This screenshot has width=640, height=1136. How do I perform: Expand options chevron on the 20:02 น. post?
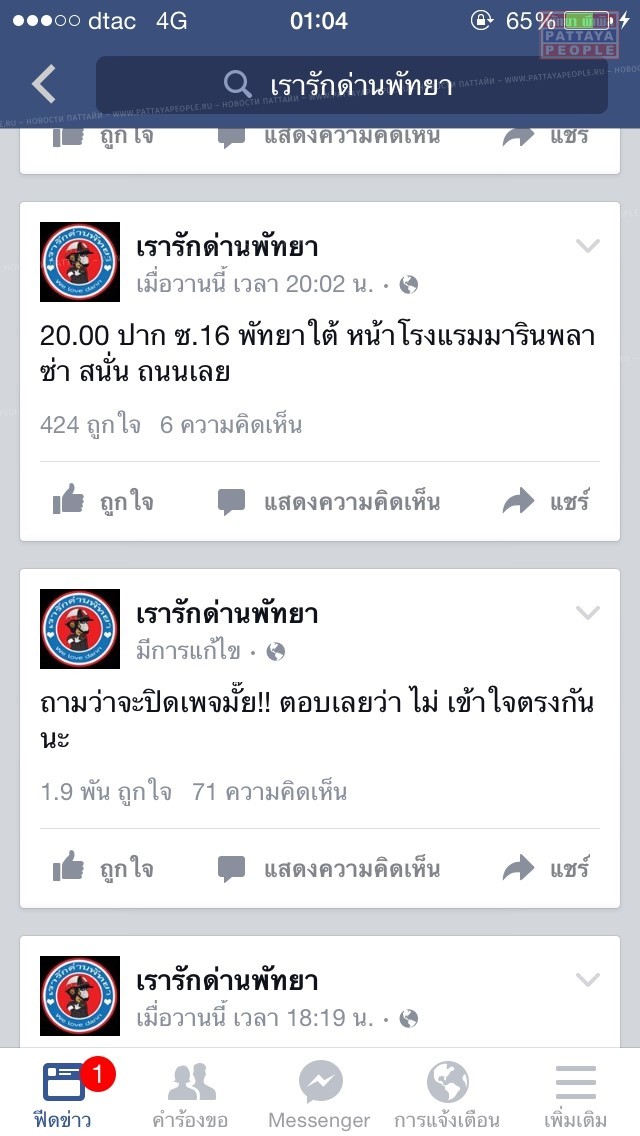click(x=587, y=246)
